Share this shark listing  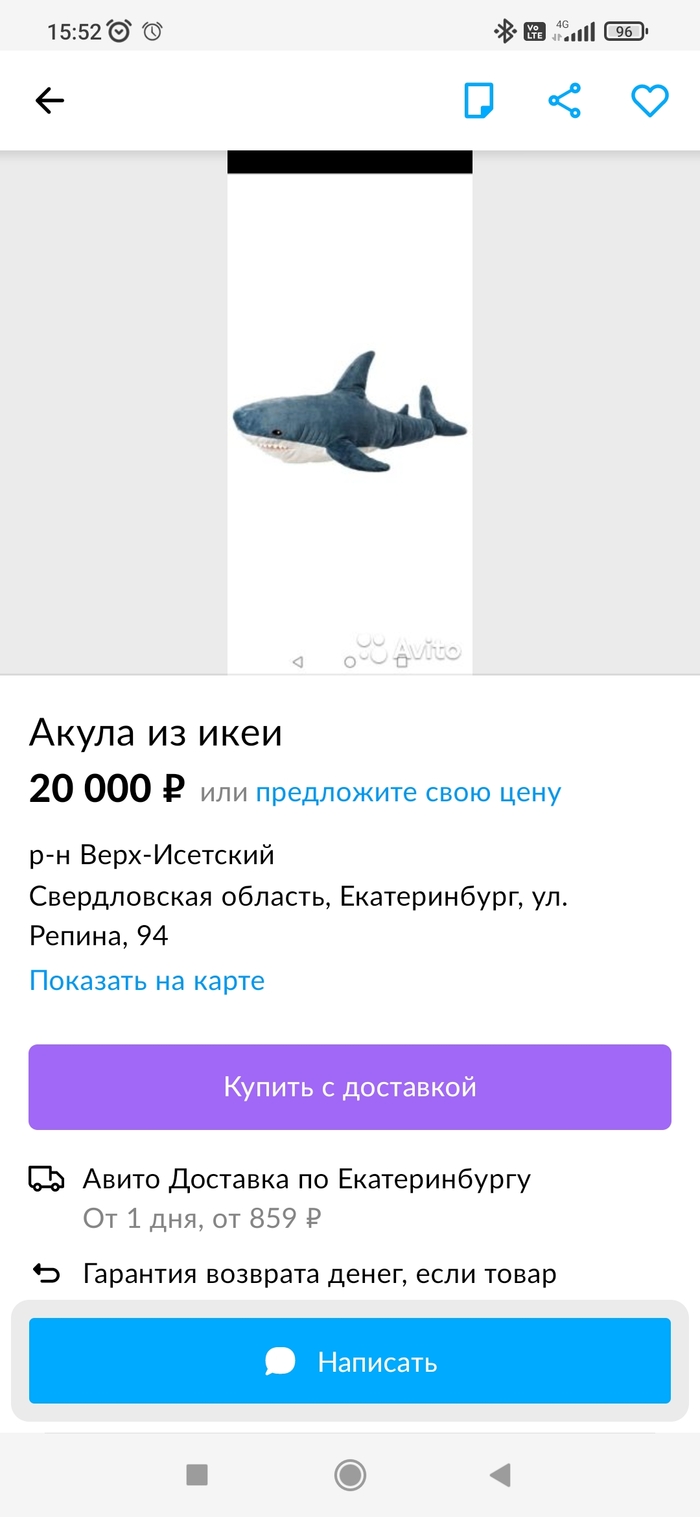pos(564,100)
